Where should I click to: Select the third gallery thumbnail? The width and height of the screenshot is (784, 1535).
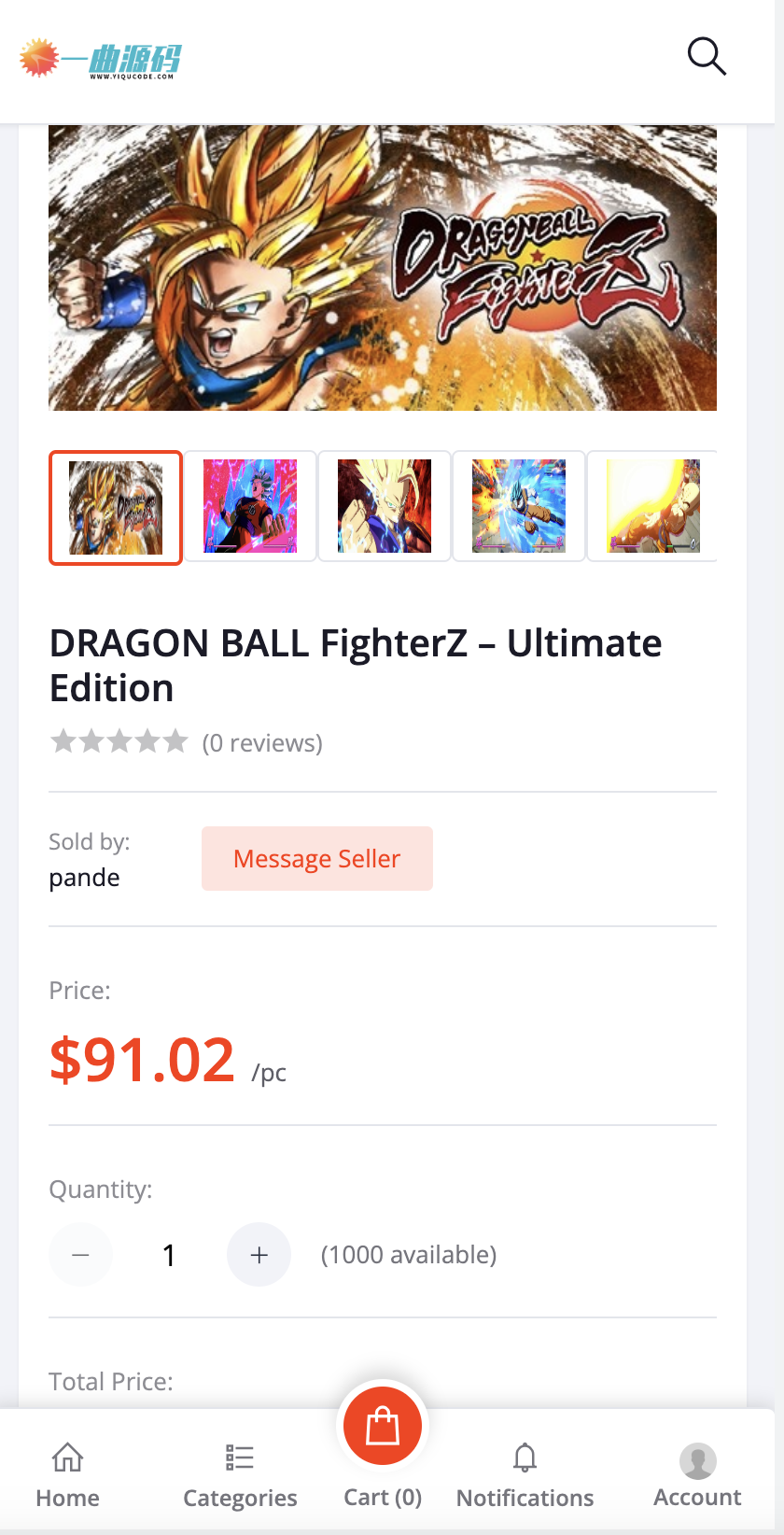(385, 506)
